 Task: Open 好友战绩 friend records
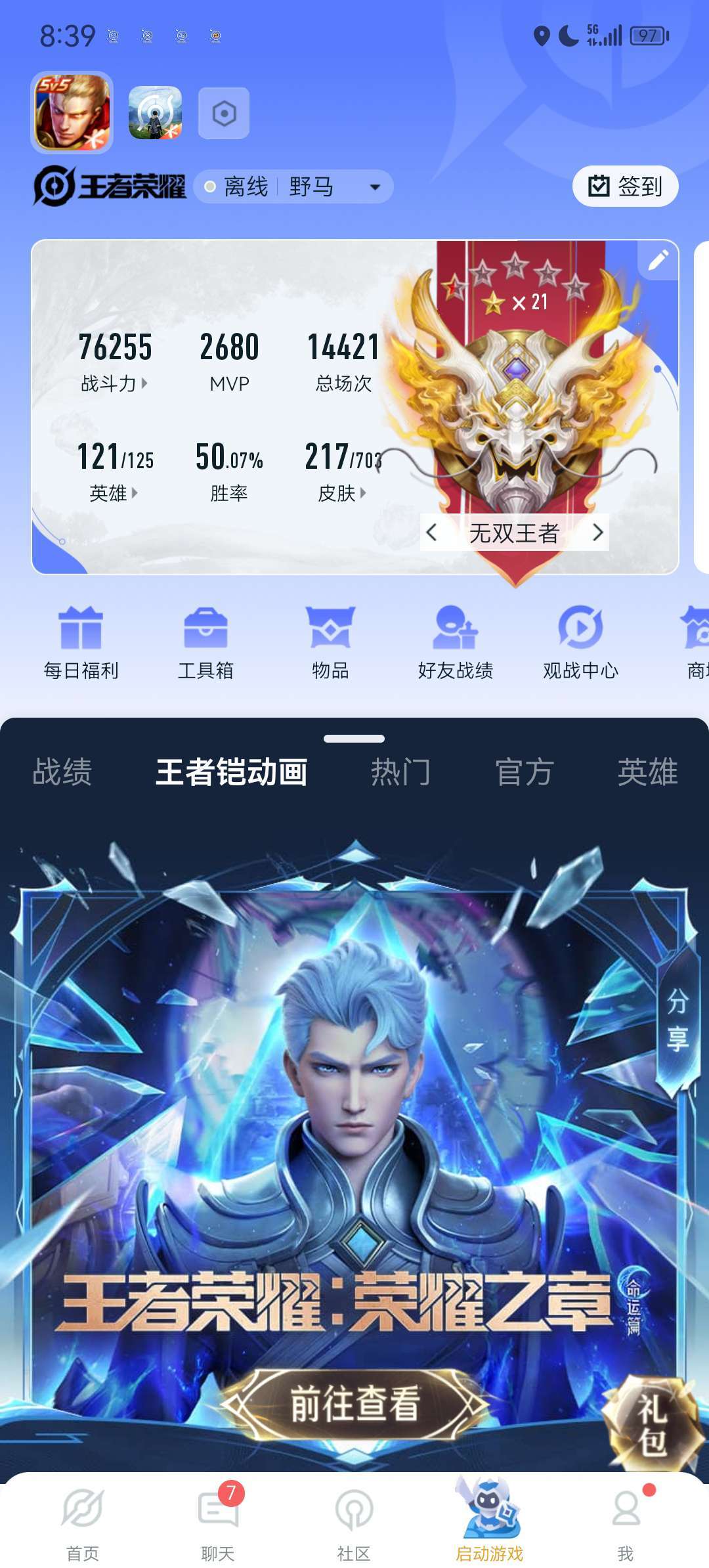(x=456, y=643)
